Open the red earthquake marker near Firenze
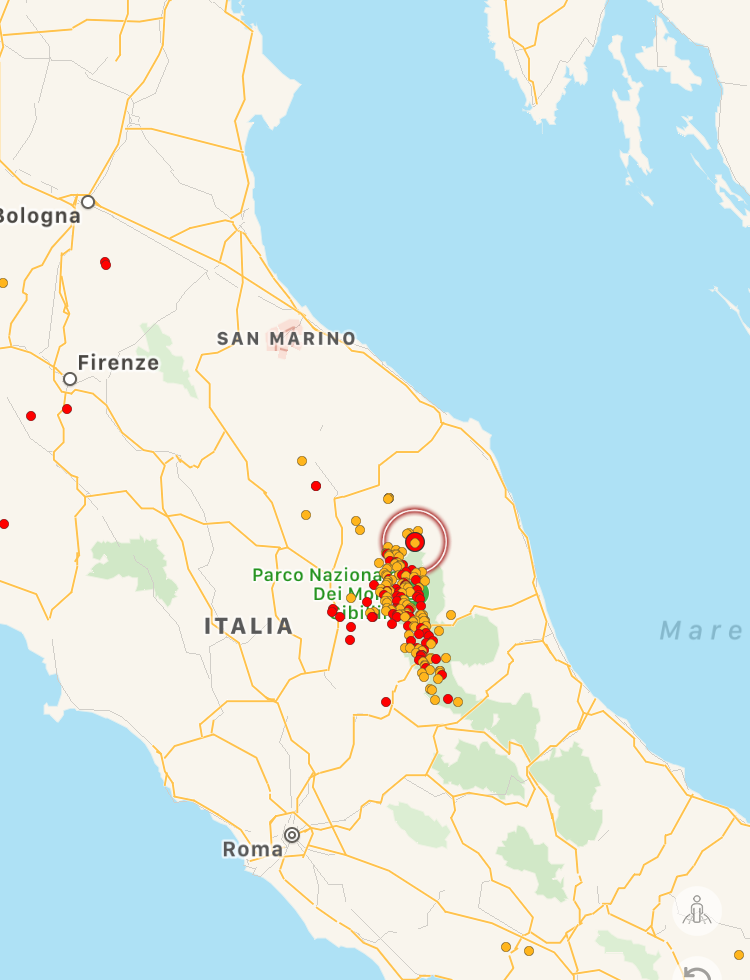Viewport: 750px width, 980px height. pyautogui.click(x=67, y=408)
